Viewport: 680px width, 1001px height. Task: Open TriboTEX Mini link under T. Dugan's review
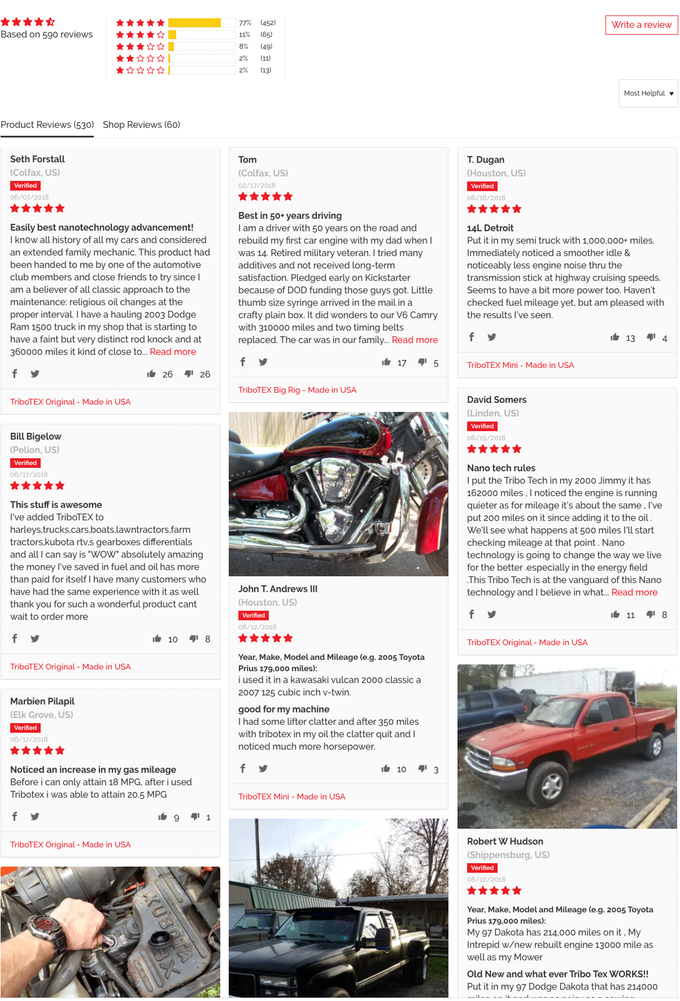(520, 365)
